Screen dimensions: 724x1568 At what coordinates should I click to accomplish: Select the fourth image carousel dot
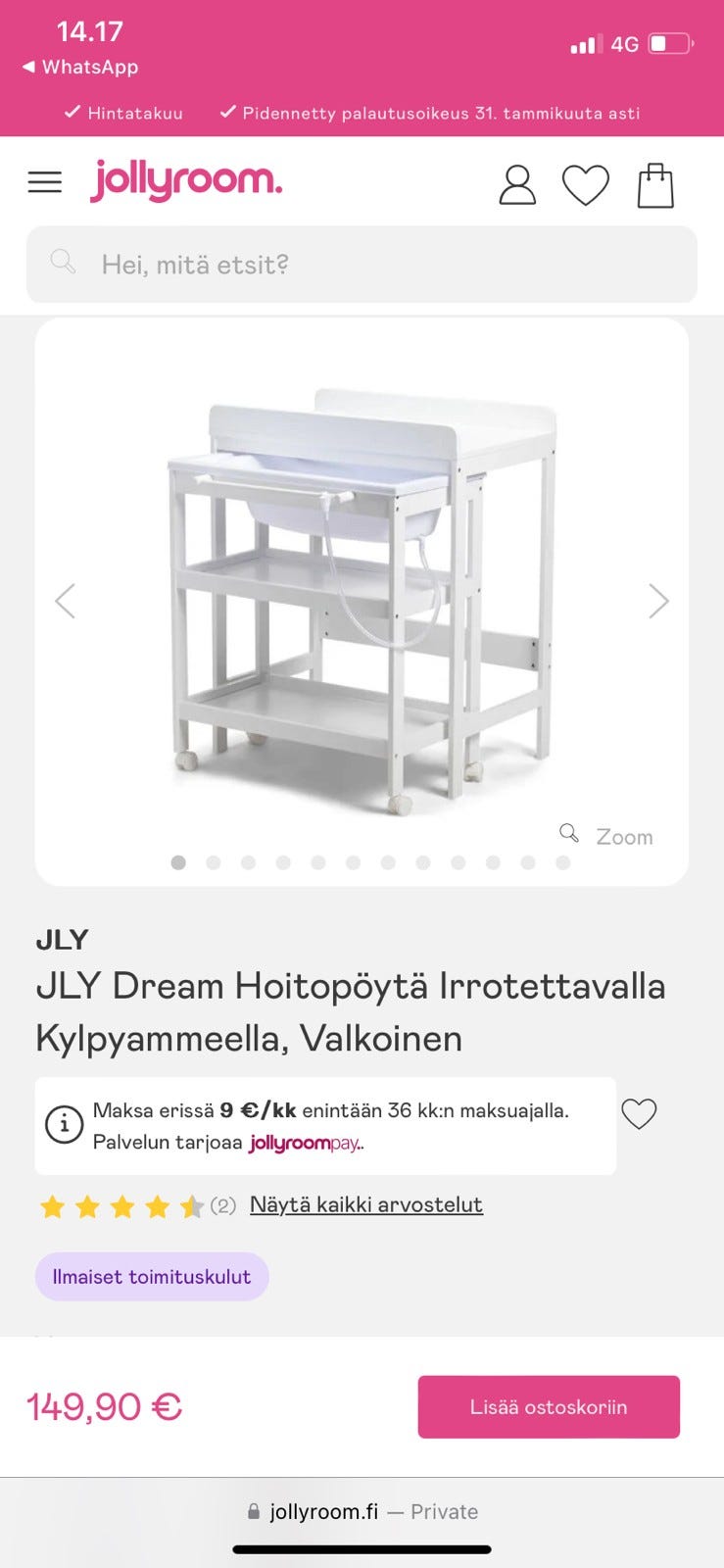click(x=284, y=862)
